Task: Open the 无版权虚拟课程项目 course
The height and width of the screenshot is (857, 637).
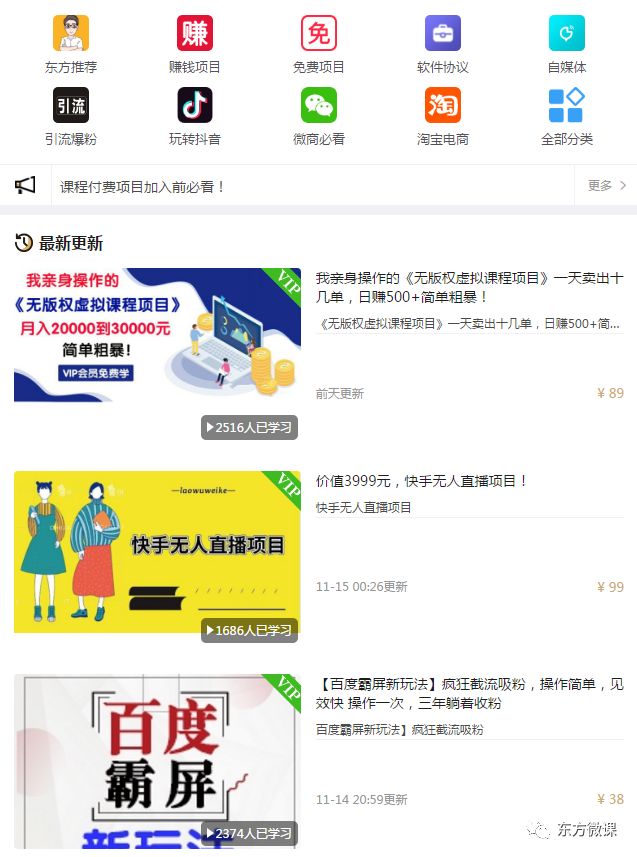Action: [x=468, y=287]
